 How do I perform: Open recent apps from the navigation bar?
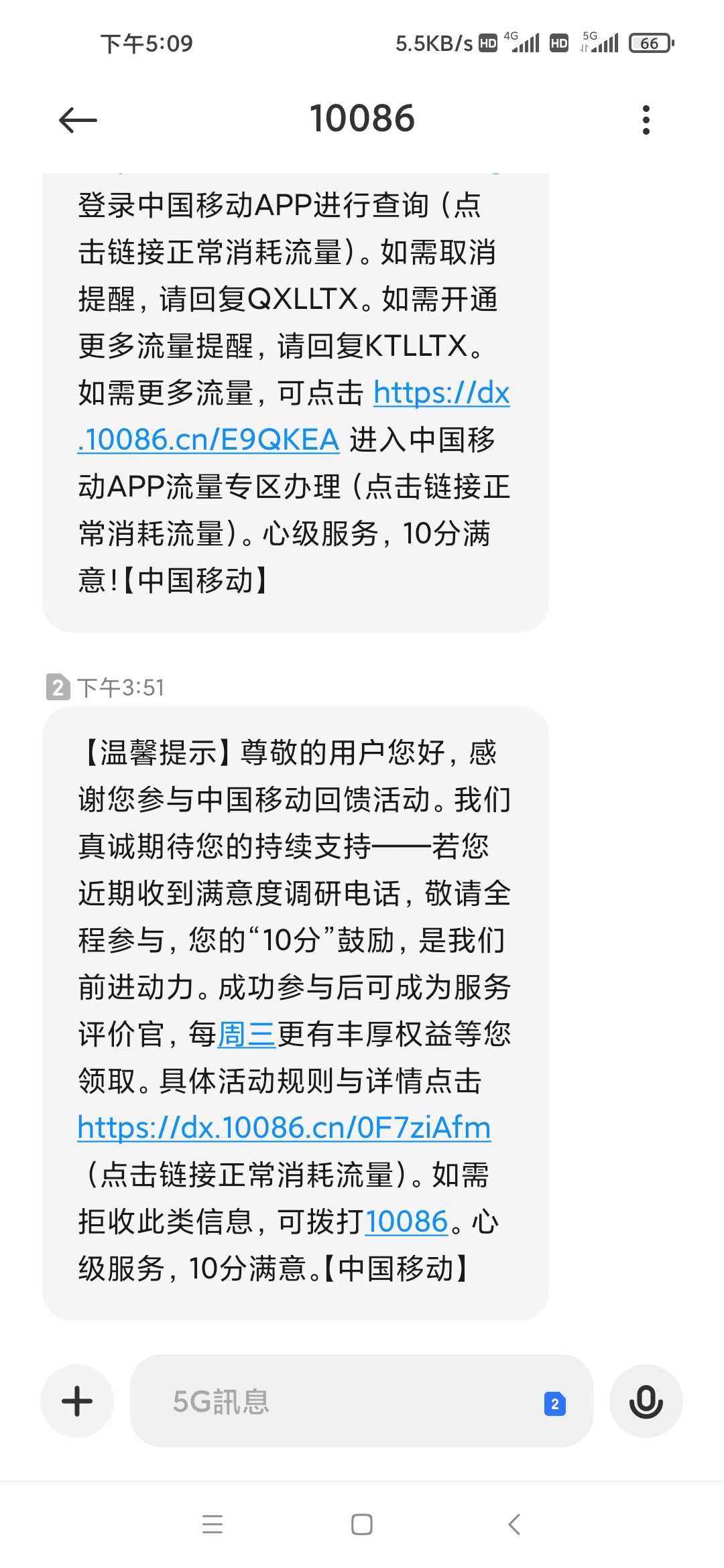[213, 1524]
